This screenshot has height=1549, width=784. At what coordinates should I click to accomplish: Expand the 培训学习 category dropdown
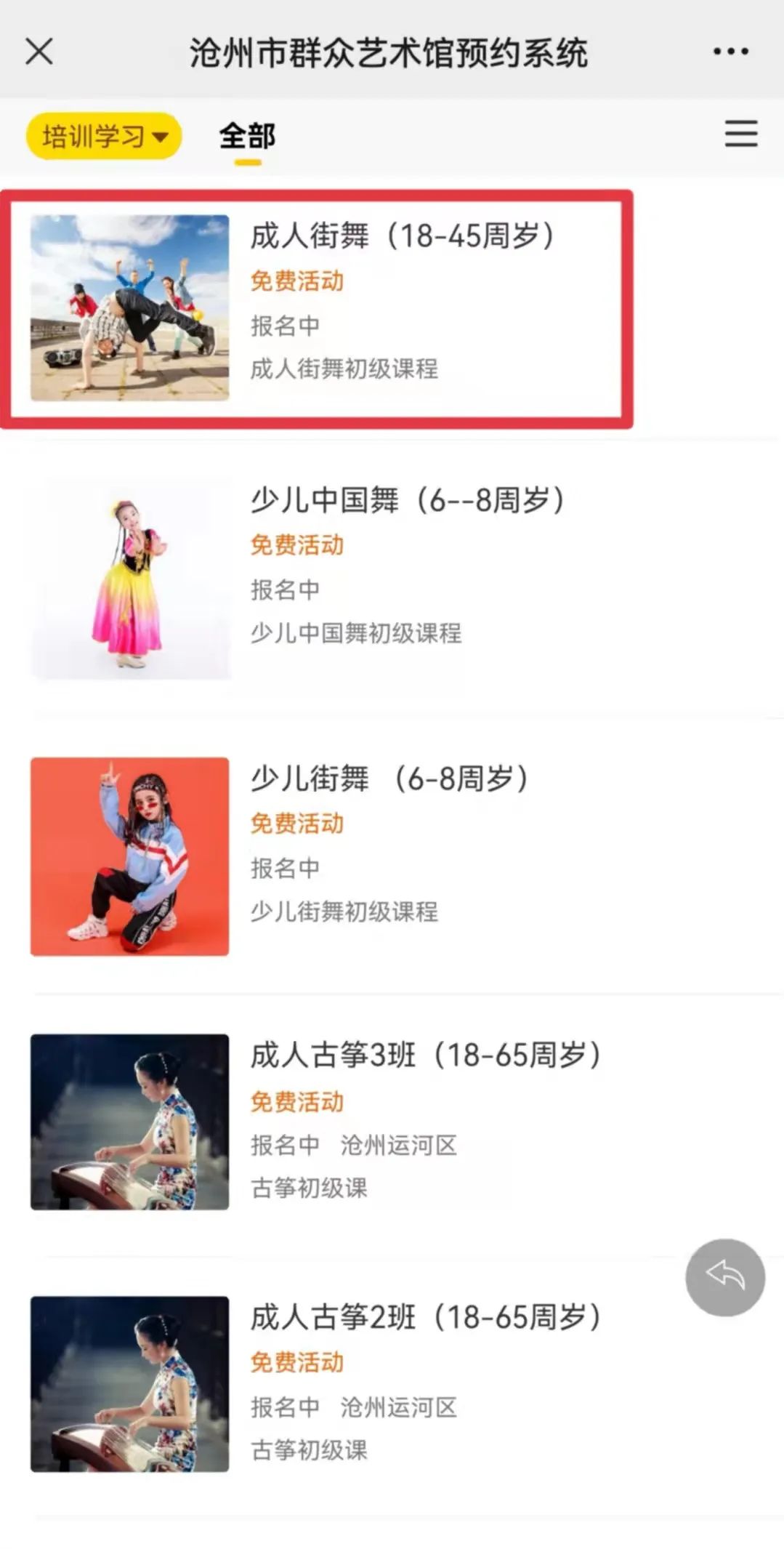coord(104,136)
